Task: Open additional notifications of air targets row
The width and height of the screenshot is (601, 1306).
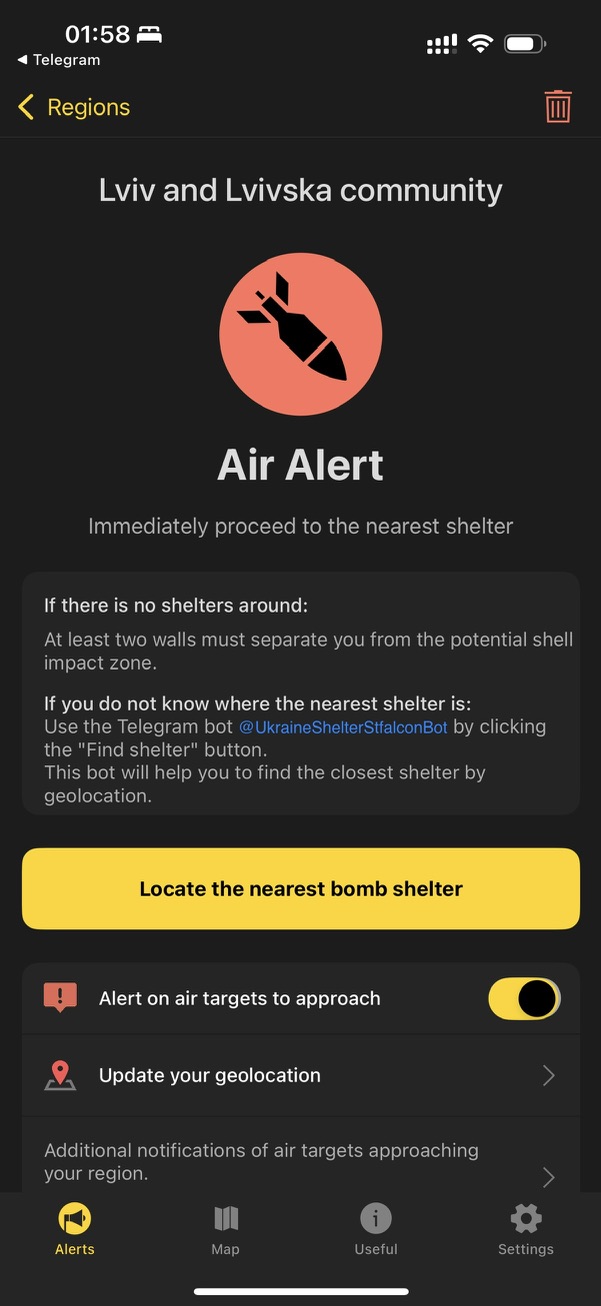Action: click(300, 1162)
